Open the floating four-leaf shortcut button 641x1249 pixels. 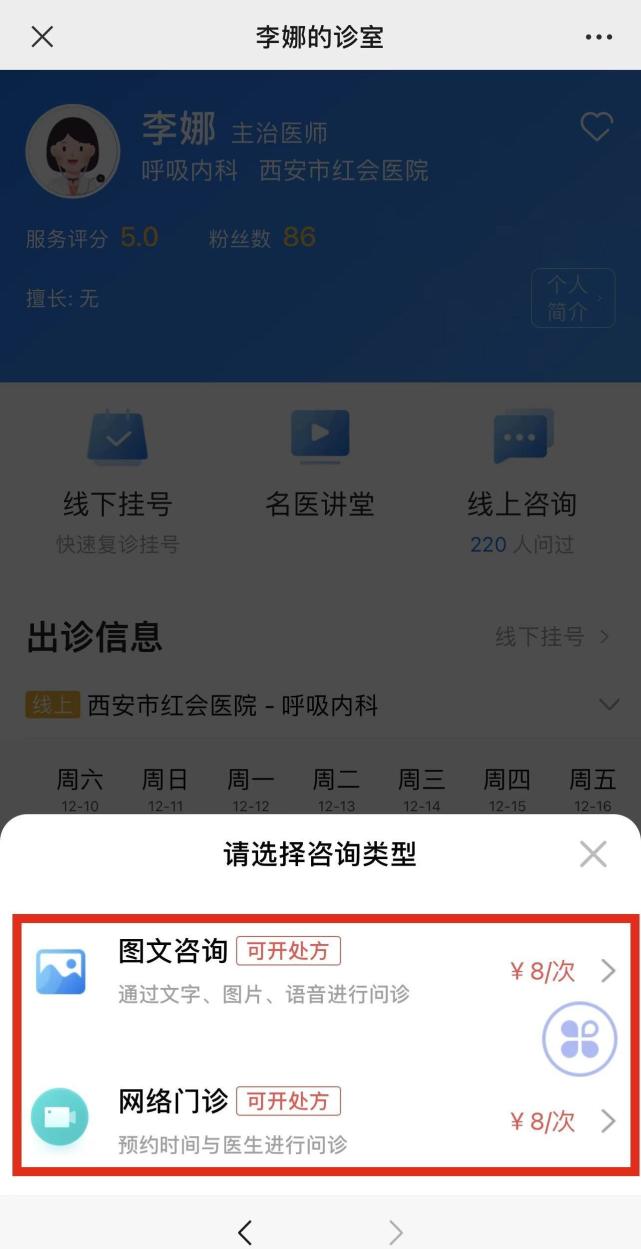(579, 1039)
